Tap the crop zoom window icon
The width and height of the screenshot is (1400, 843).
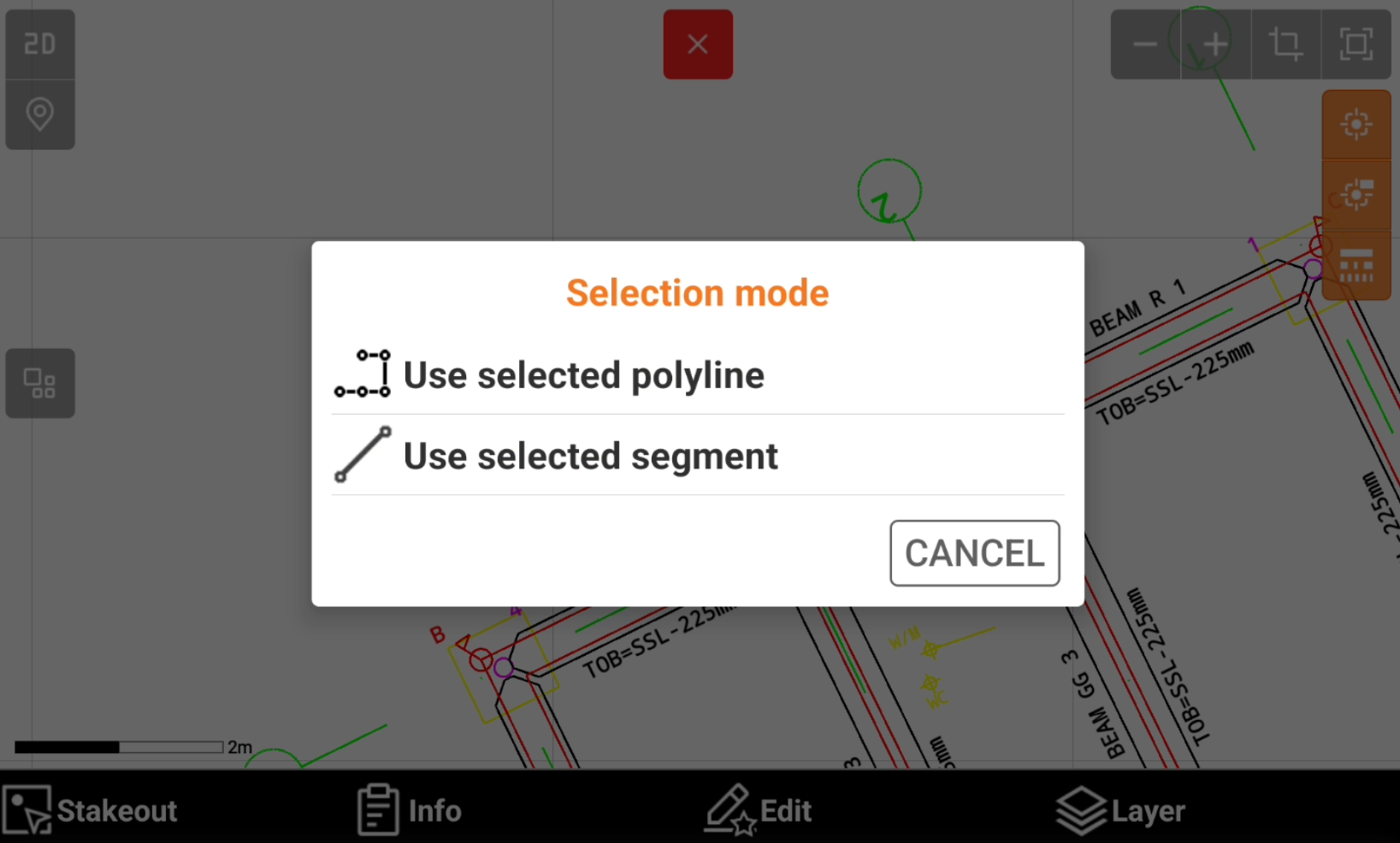(x=1285, y=44)
